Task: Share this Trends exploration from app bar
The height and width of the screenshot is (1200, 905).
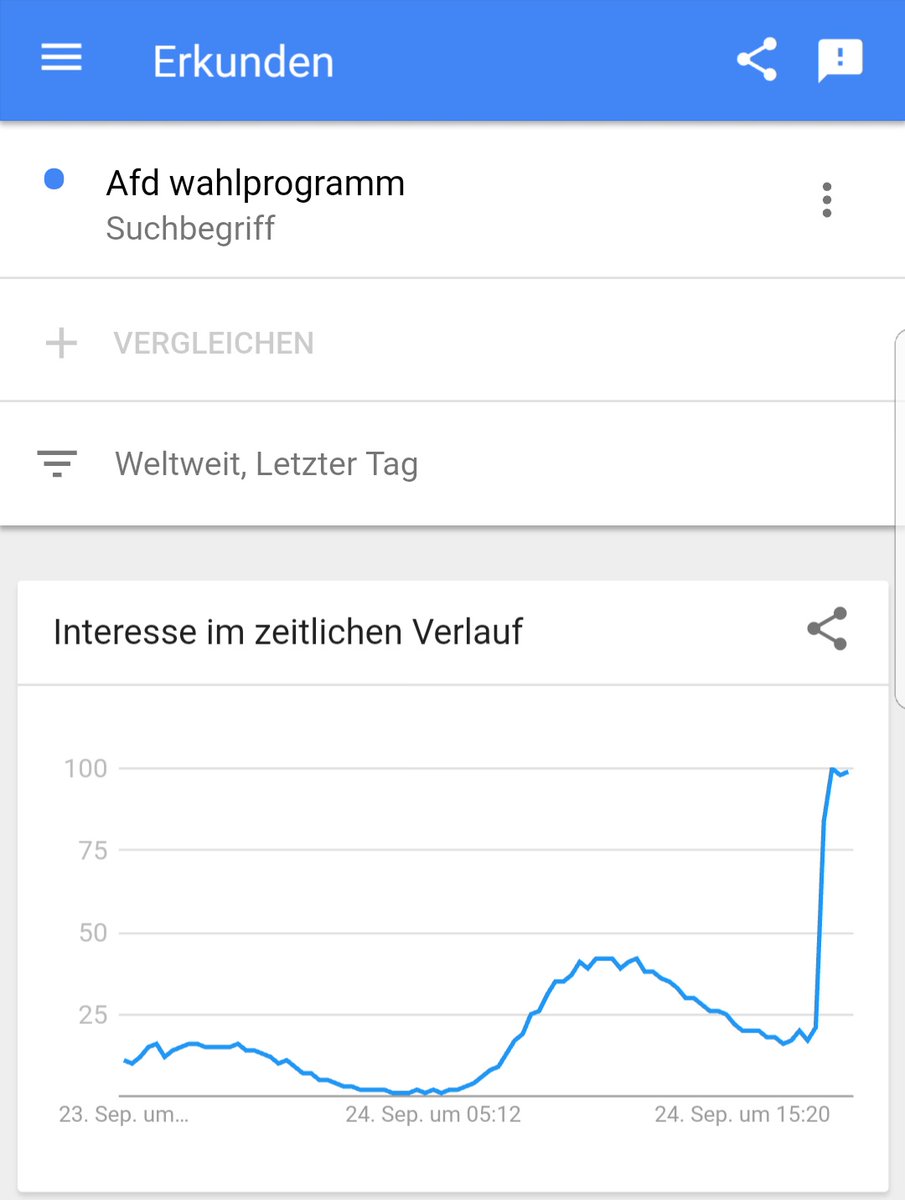Action: pyautogui.click(x=757, y=60)
